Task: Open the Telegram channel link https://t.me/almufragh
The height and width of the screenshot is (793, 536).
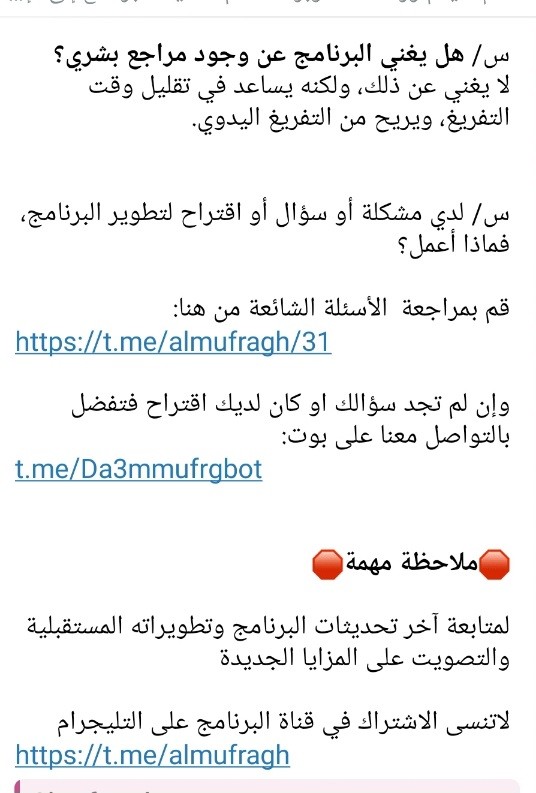Action: point(152,756)
